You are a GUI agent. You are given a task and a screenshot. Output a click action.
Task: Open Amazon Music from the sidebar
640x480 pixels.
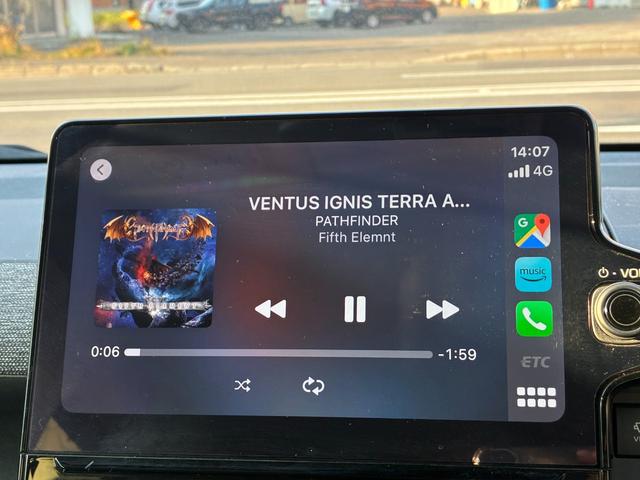(x=533, y=274)
